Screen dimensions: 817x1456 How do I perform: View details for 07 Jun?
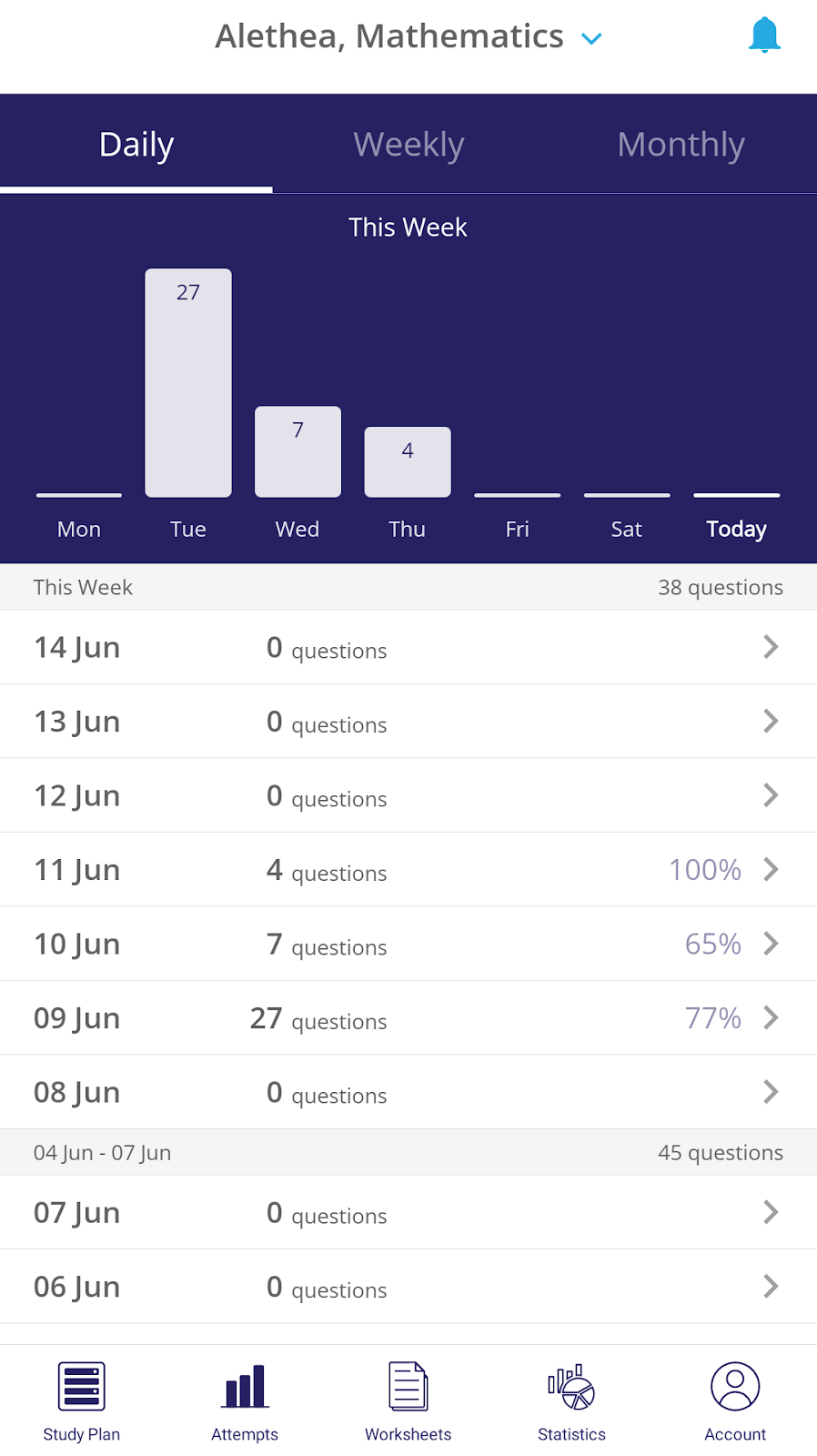click(408, 1212)
